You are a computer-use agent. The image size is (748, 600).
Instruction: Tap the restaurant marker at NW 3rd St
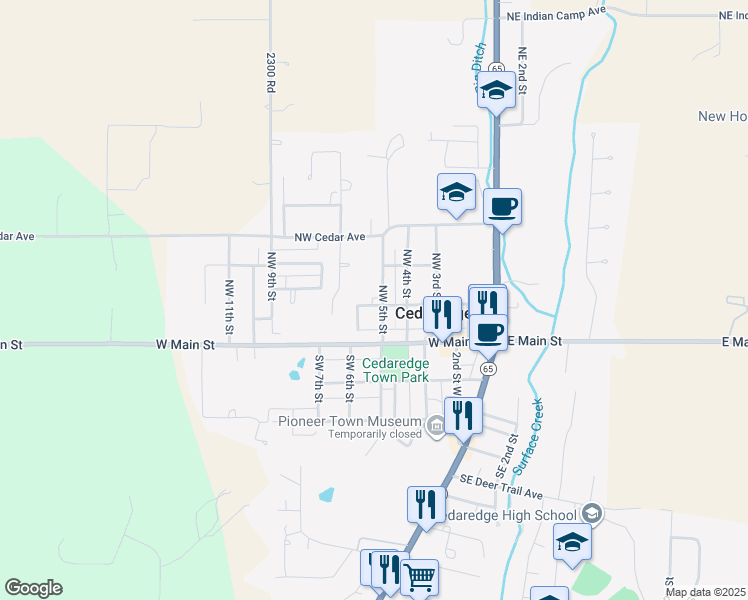[442, 314]
